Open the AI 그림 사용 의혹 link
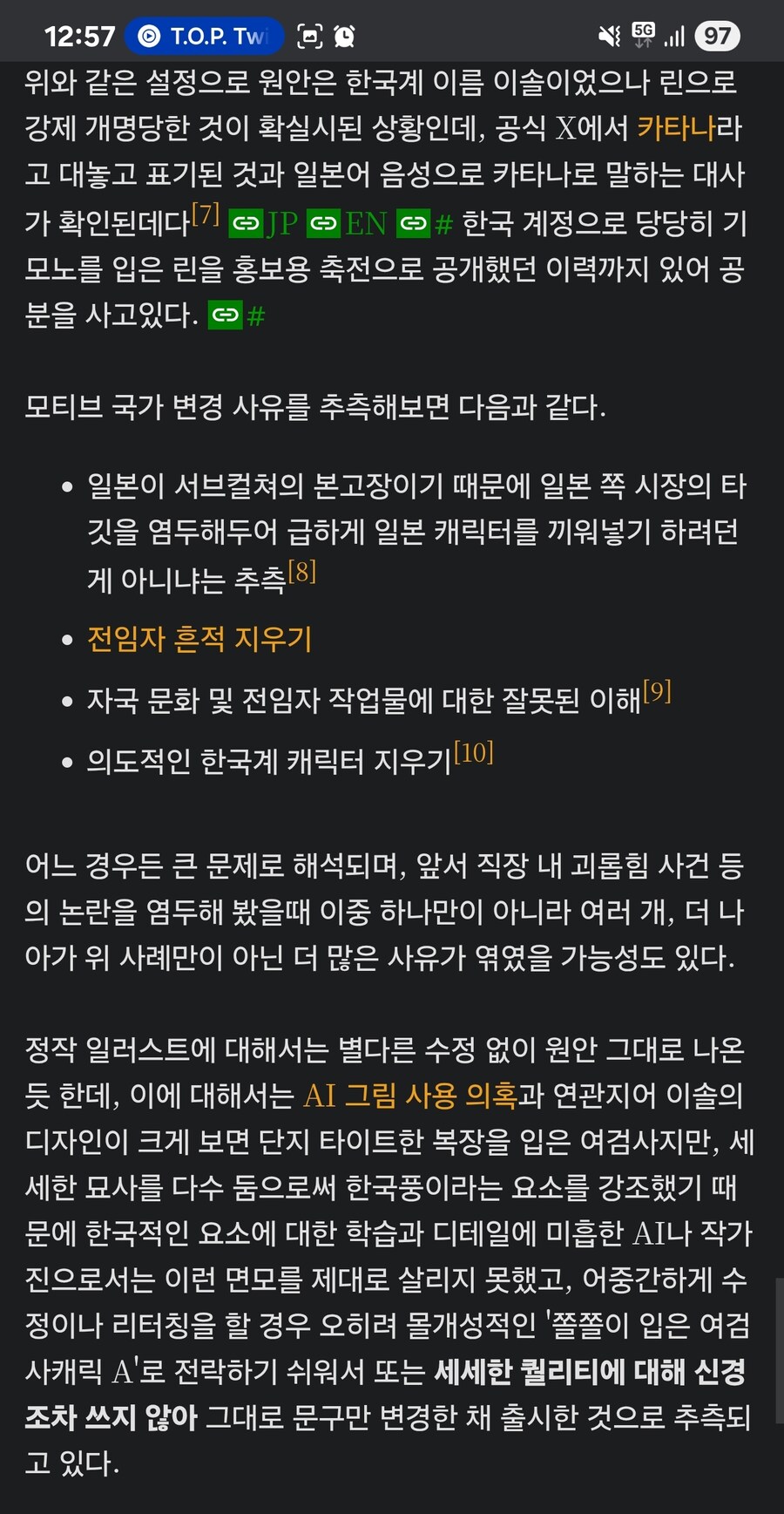 [x=409, y=1096]
